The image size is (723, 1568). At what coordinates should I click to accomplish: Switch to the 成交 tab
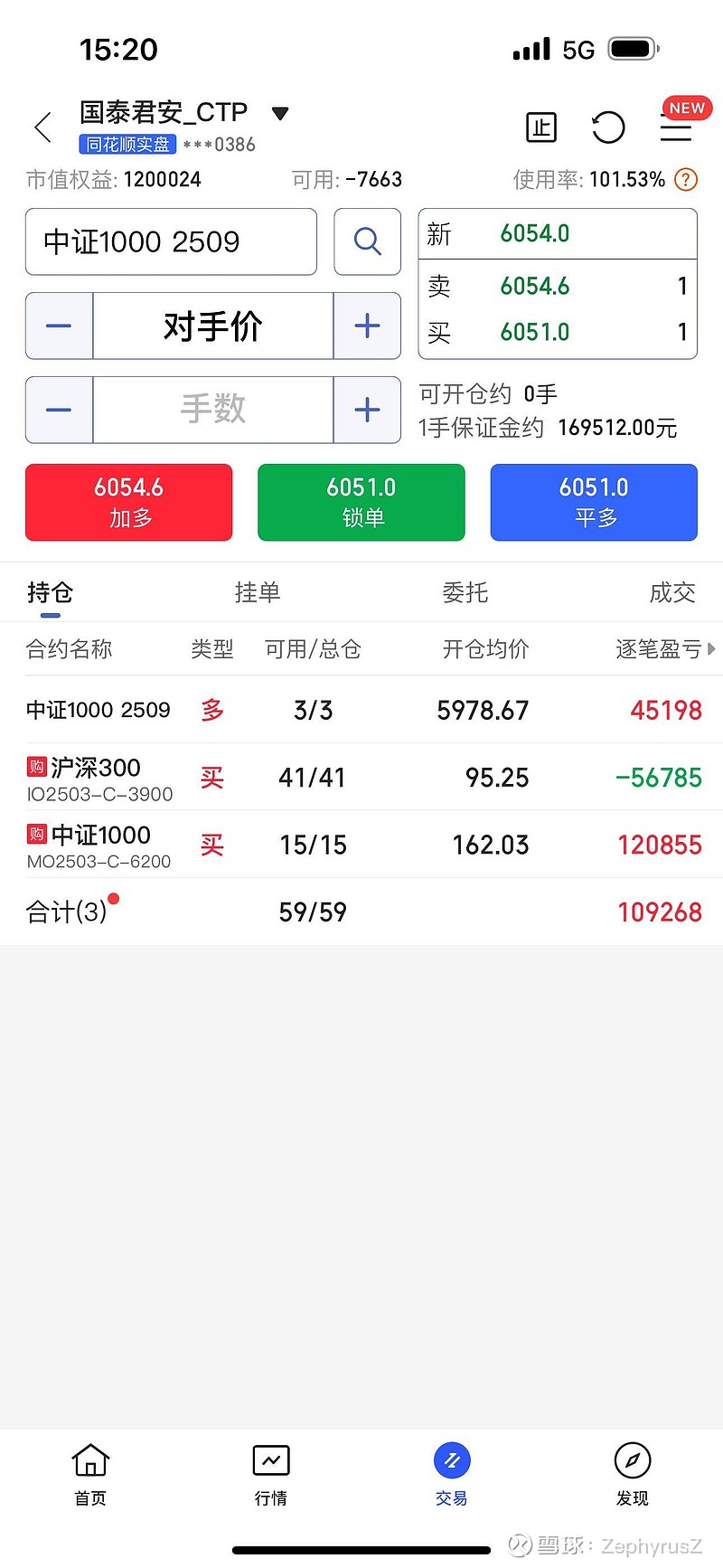tap(671, 592)
